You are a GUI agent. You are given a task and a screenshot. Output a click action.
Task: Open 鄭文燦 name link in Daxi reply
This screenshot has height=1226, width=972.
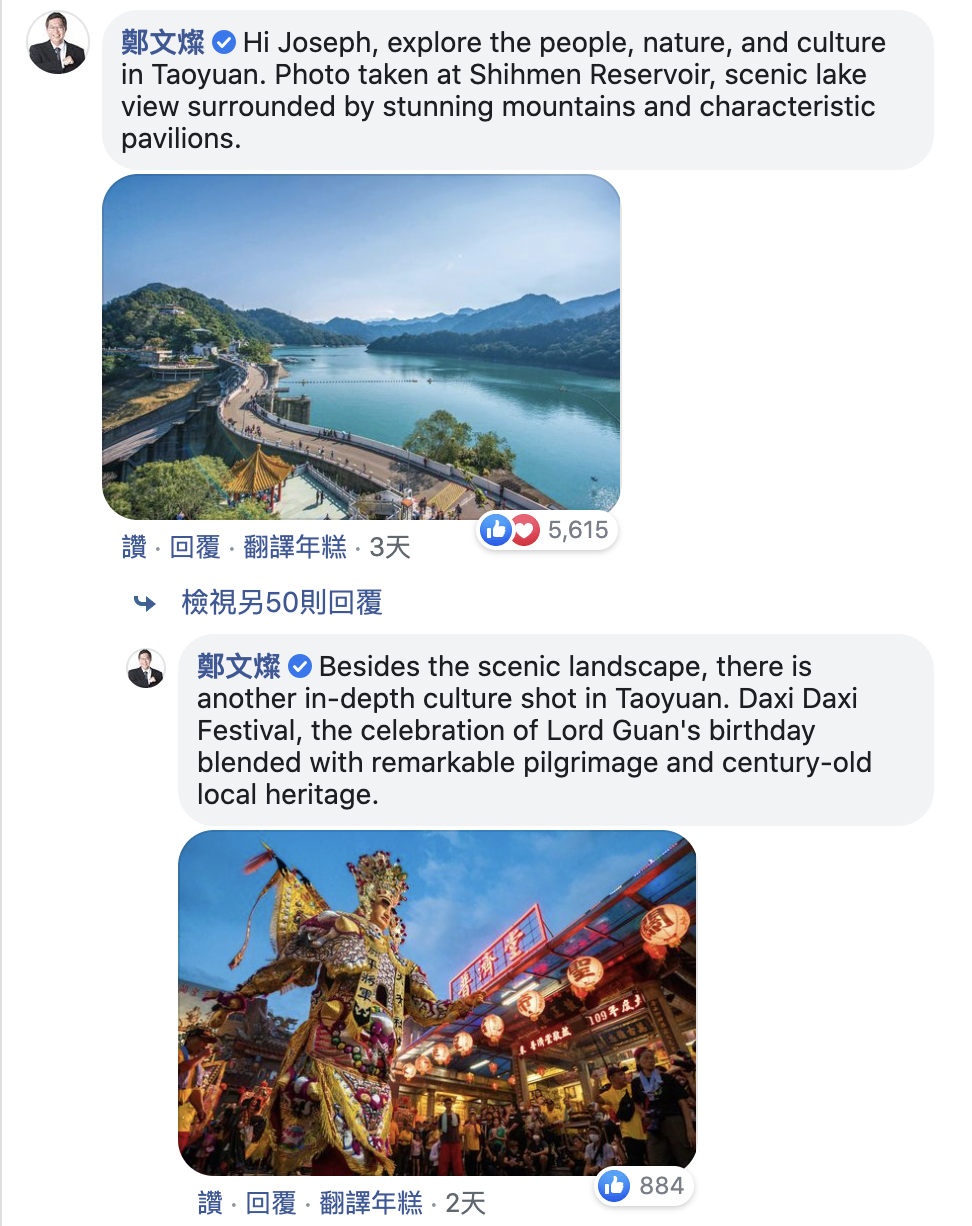[x=238, y=666]
